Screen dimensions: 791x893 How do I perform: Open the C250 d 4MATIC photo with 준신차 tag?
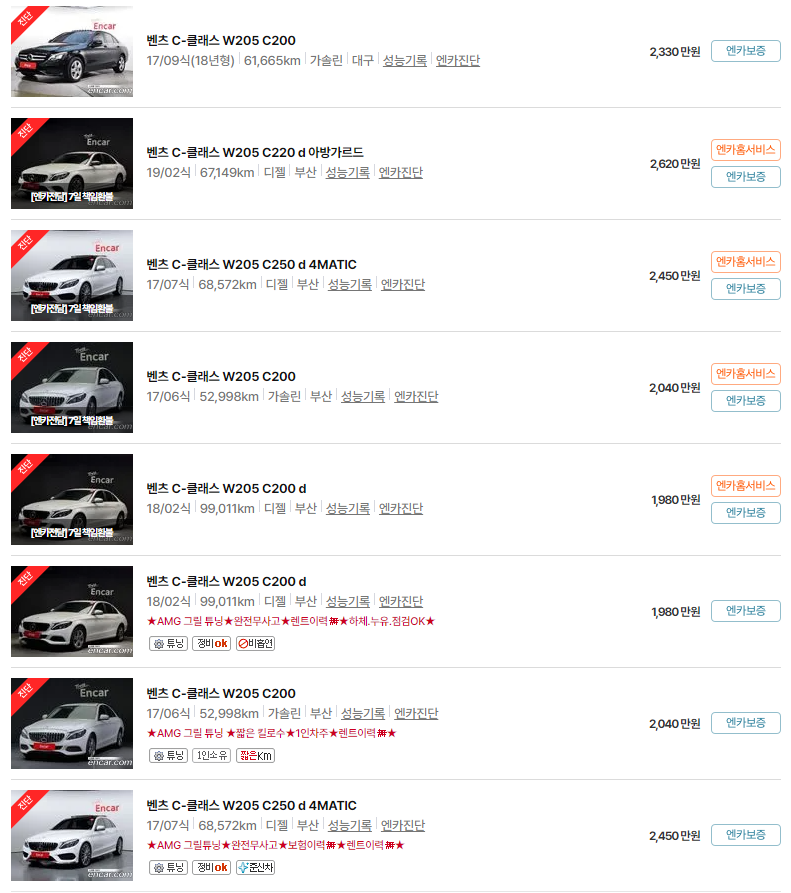[72, 835]
